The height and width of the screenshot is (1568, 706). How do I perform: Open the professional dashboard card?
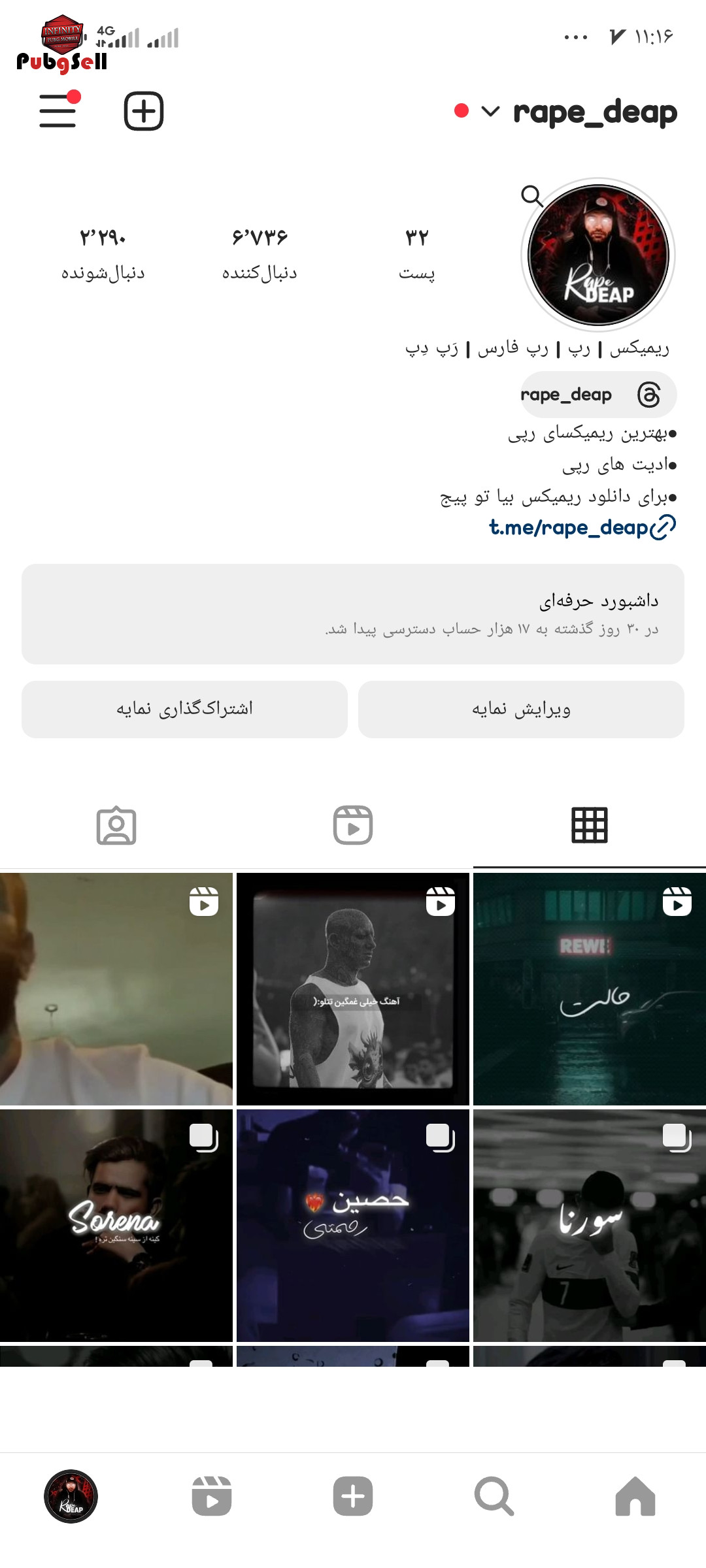(x=353, y=614)
